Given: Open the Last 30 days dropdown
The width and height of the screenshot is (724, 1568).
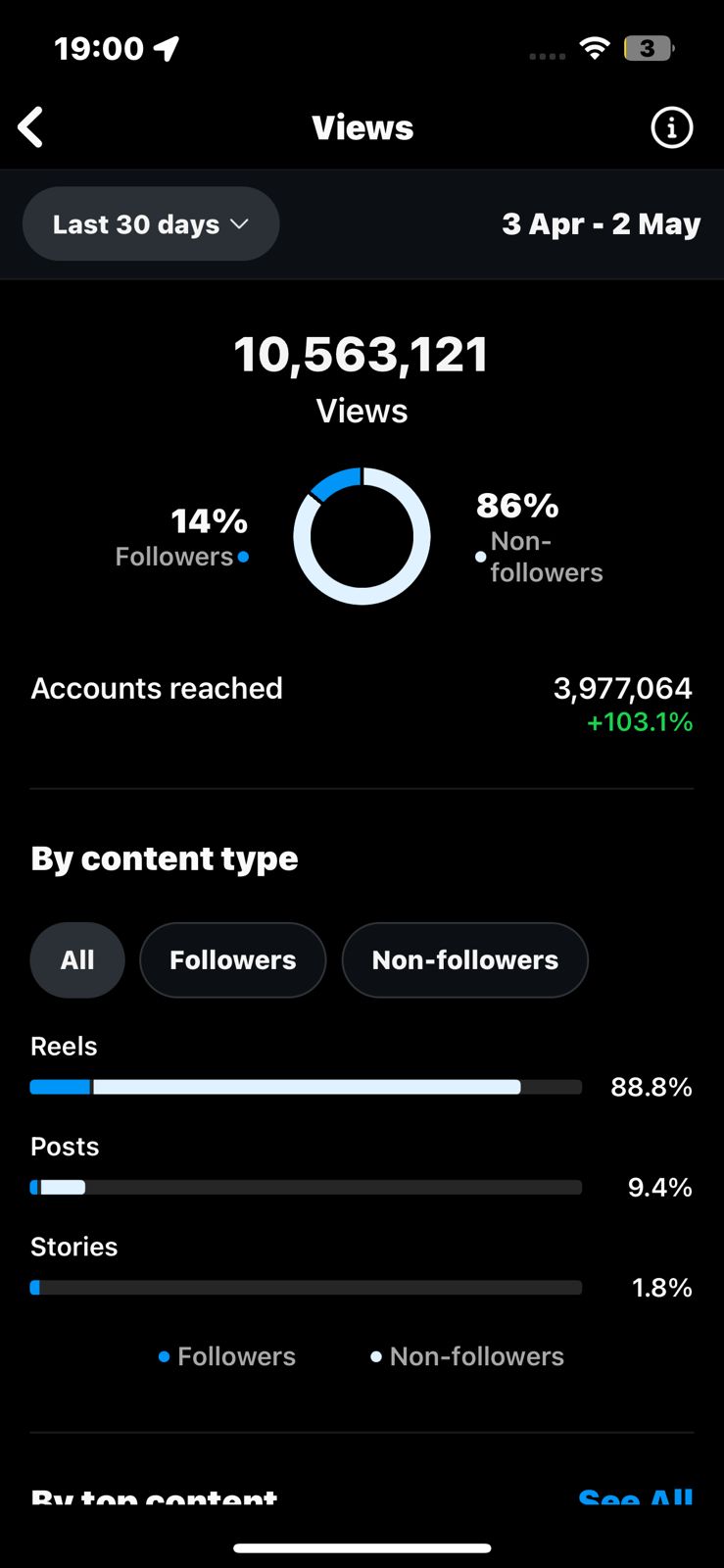Looking at the screenshot, I should [x=151, y=224].
